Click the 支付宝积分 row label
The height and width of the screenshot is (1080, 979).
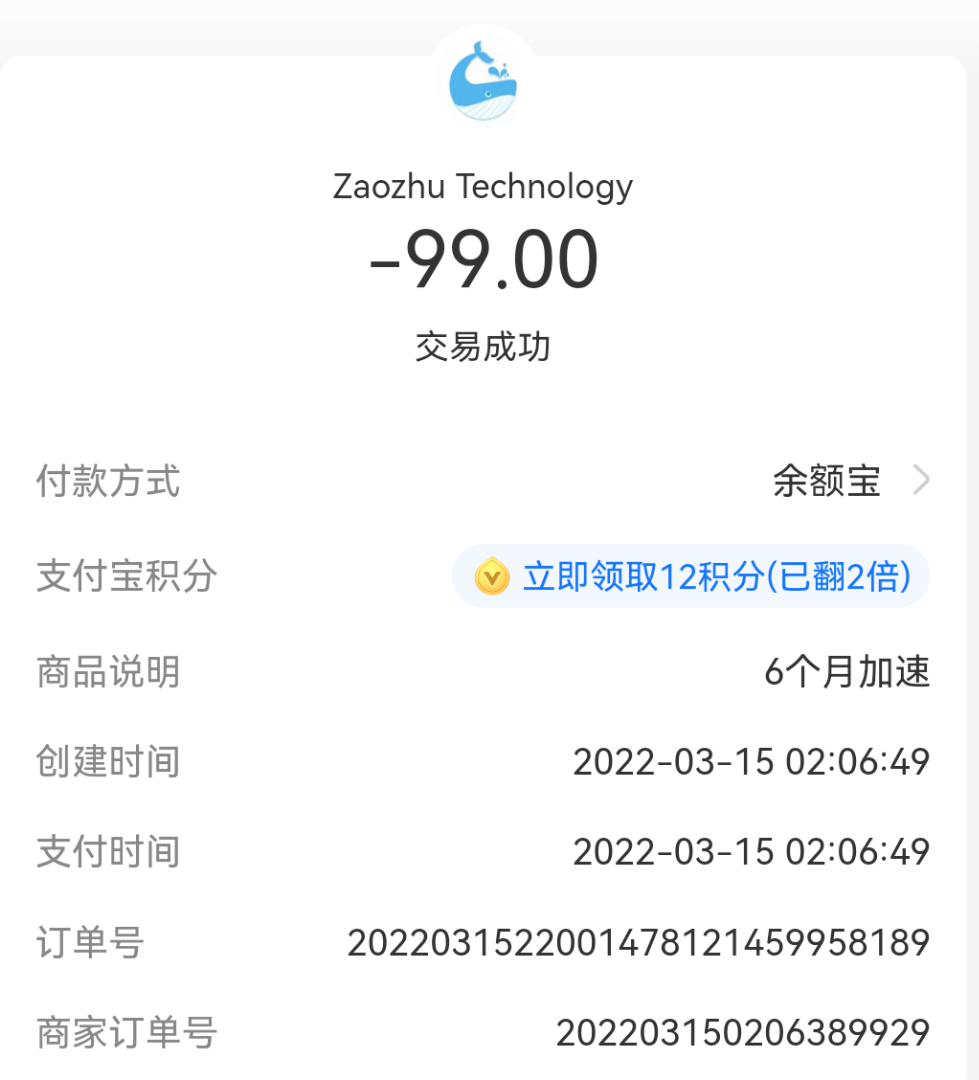[x=125, y=576]
